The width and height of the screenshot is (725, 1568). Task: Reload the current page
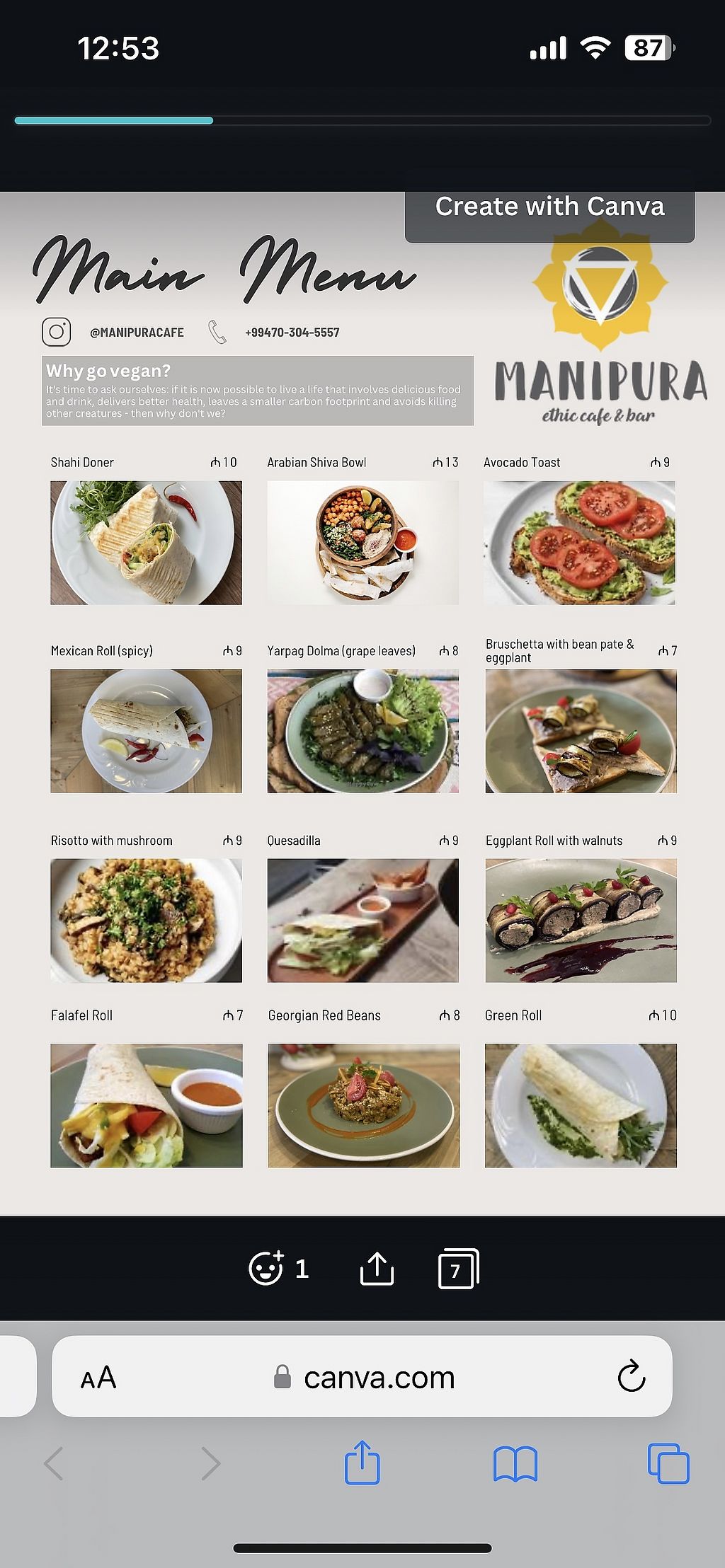pos(631,1377)
